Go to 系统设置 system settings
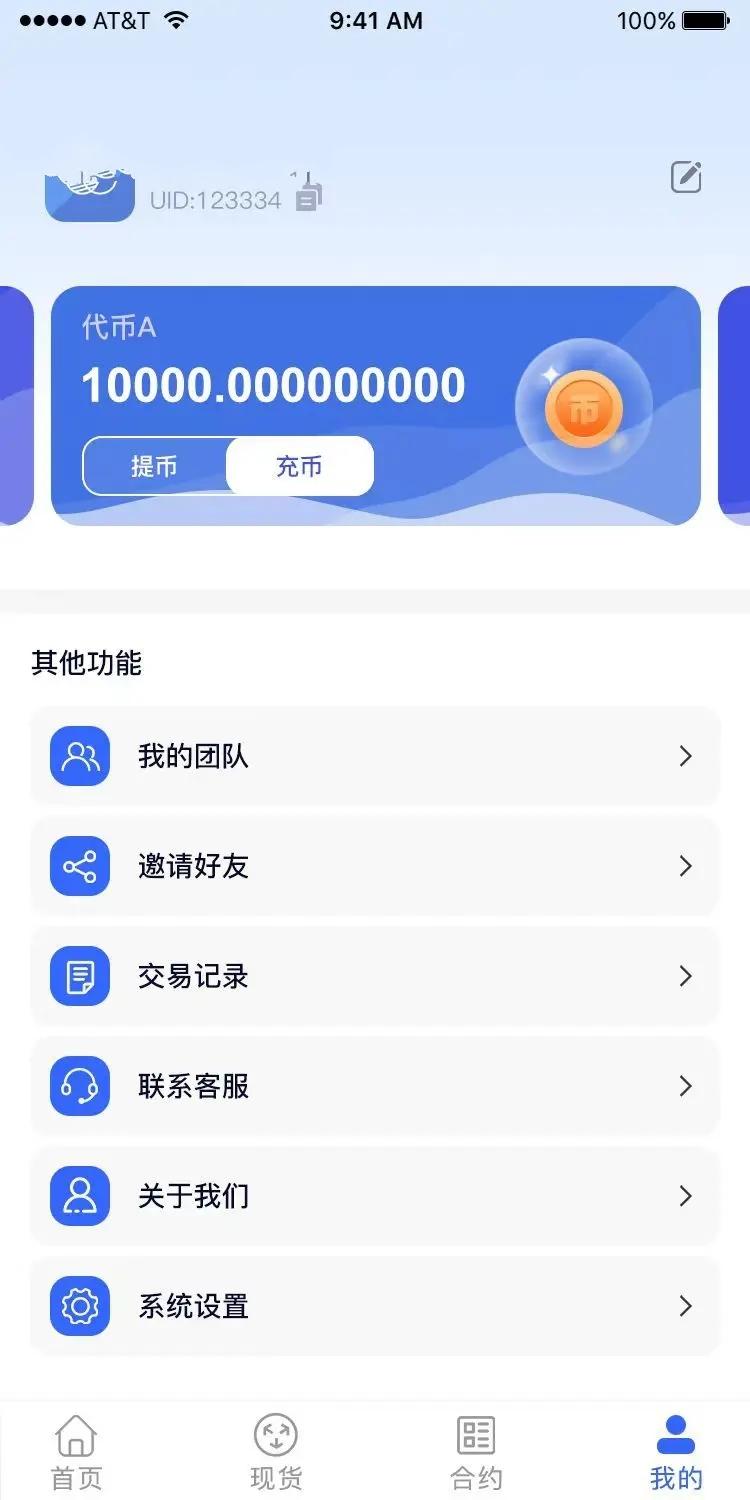The width and height of the screenshot is (750, 1500). [x=375, y=1306]
